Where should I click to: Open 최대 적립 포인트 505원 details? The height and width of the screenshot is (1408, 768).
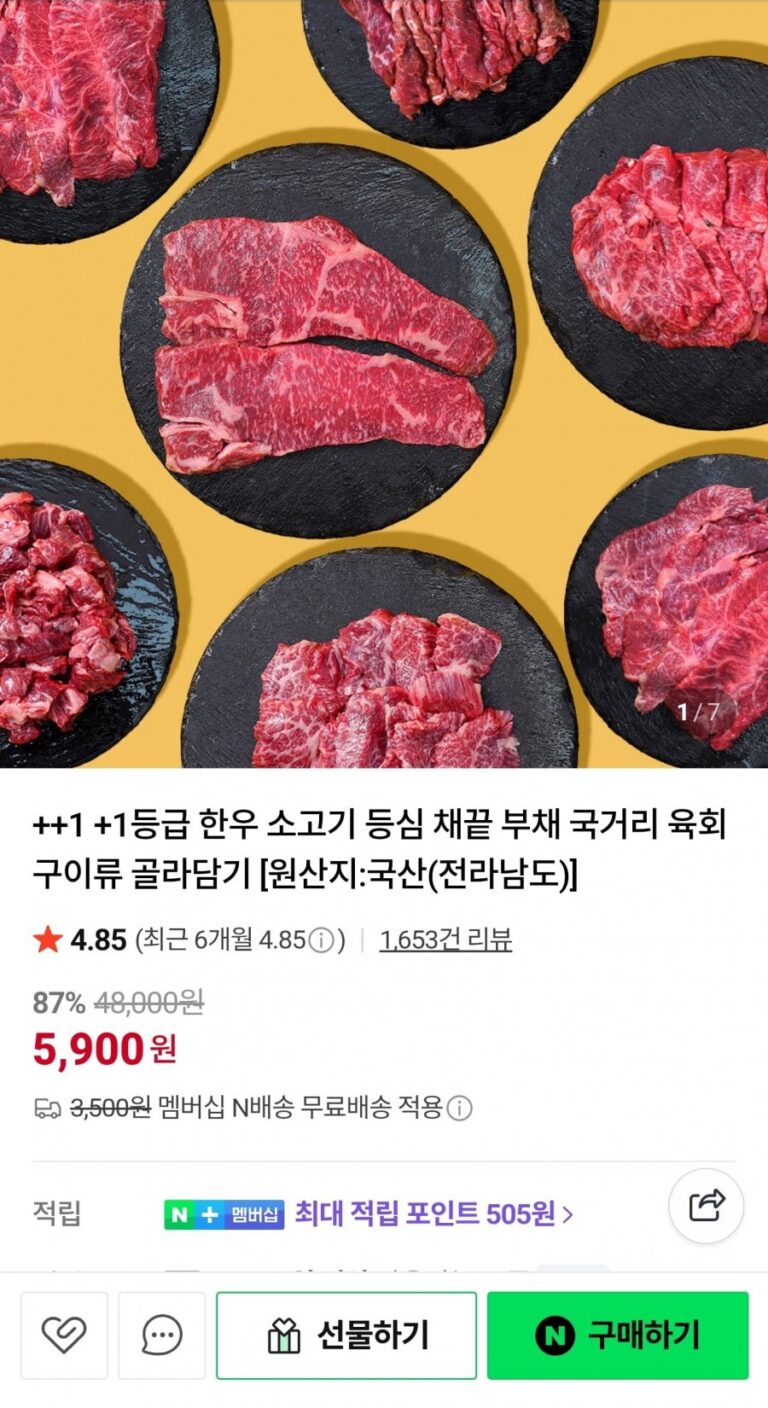(x=432, y=1214)
